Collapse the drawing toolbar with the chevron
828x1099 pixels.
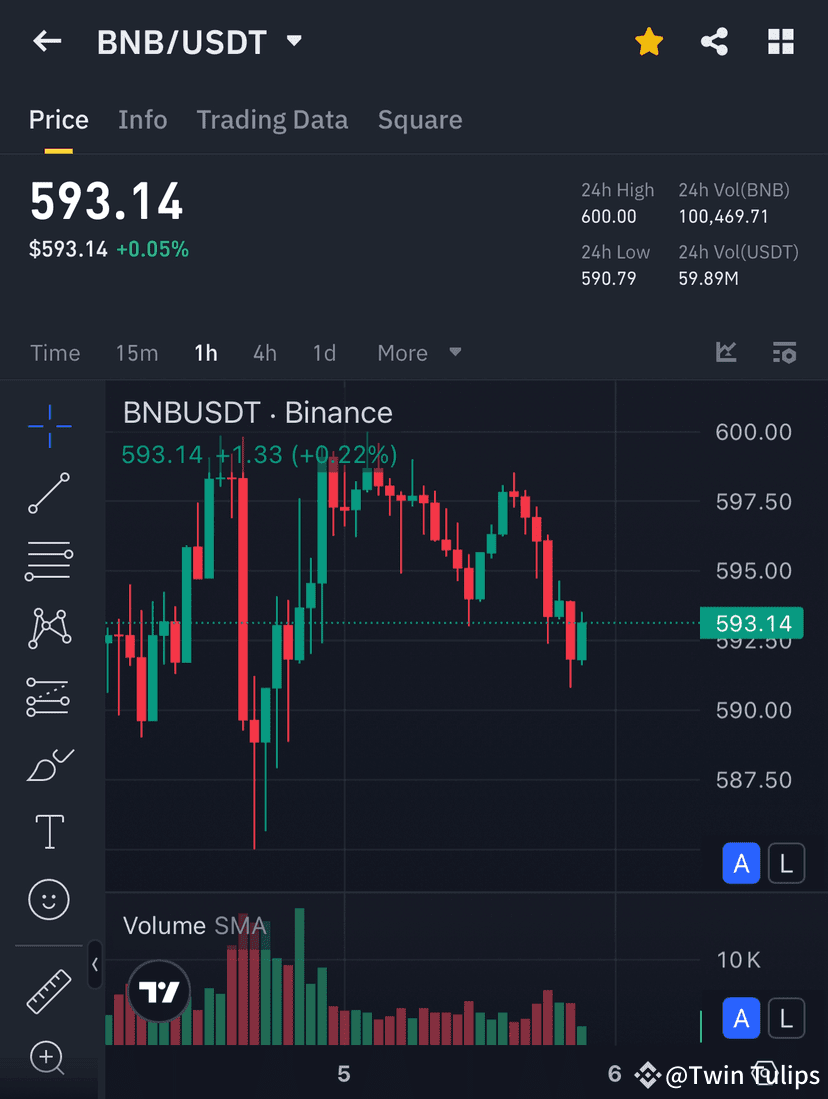tap(95, 966)
